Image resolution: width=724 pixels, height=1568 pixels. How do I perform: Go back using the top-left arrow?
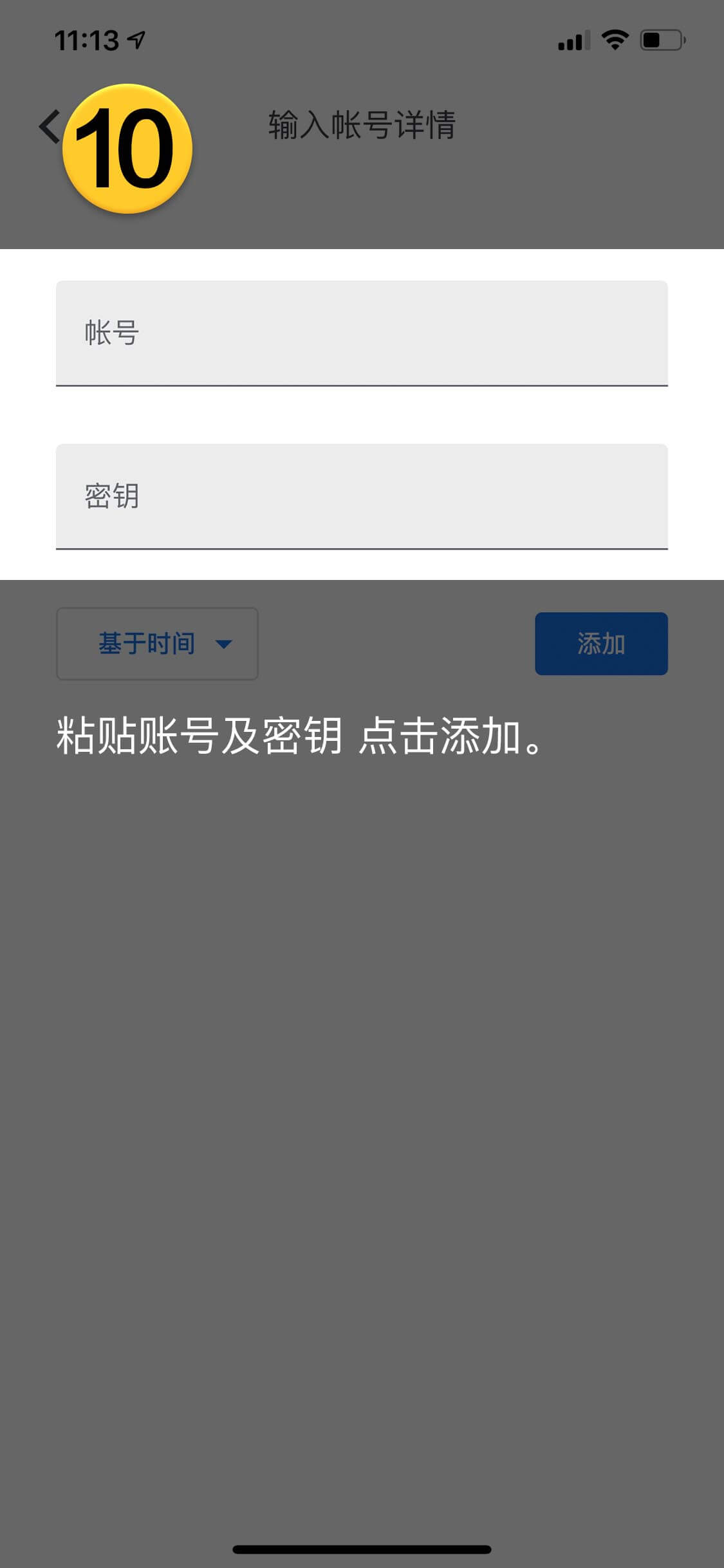(x=48, y=126)
